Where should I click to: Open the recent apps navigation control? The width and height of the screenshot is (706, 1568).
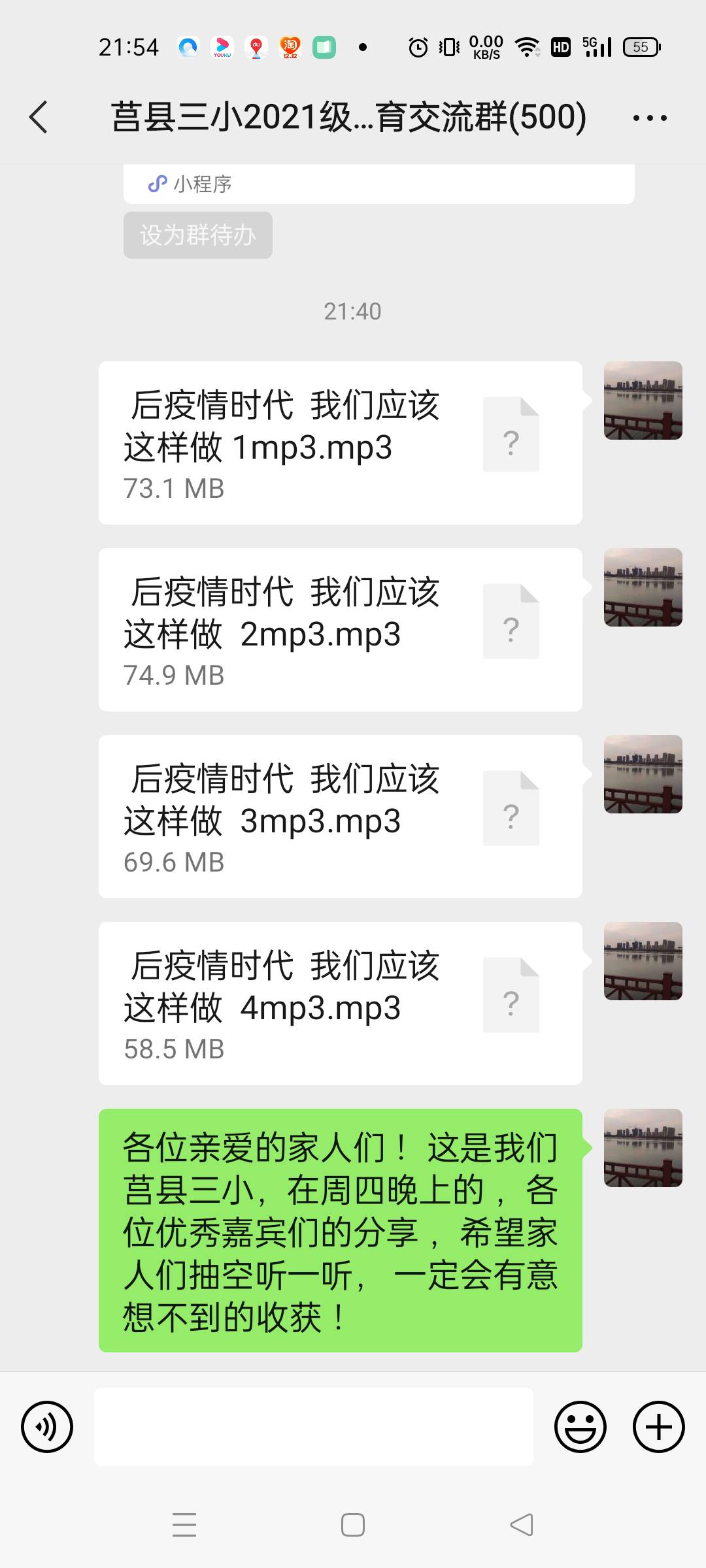(x=185, y=1526)
